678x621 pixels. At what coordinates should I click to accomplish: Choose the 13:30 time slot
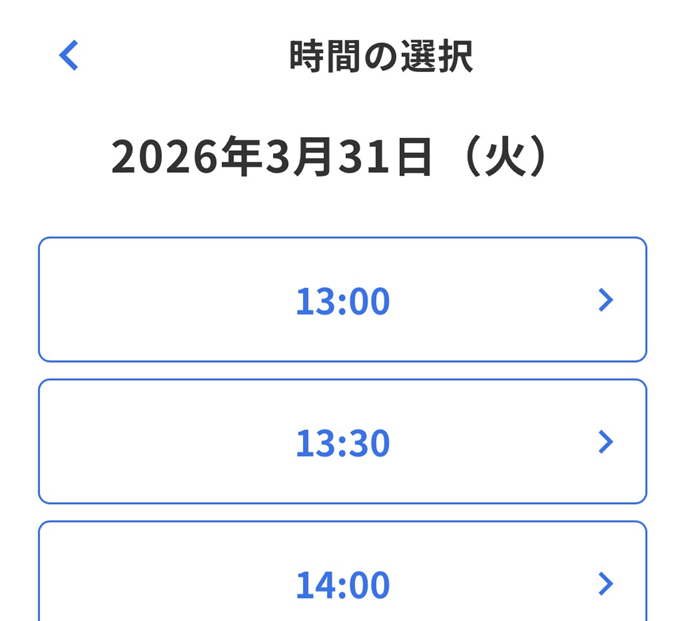coord(342,442)
